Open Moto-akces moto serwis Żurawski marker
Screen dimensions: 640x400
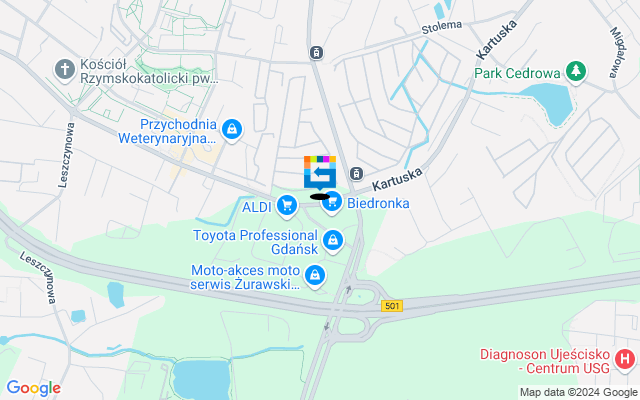(315, 275)
